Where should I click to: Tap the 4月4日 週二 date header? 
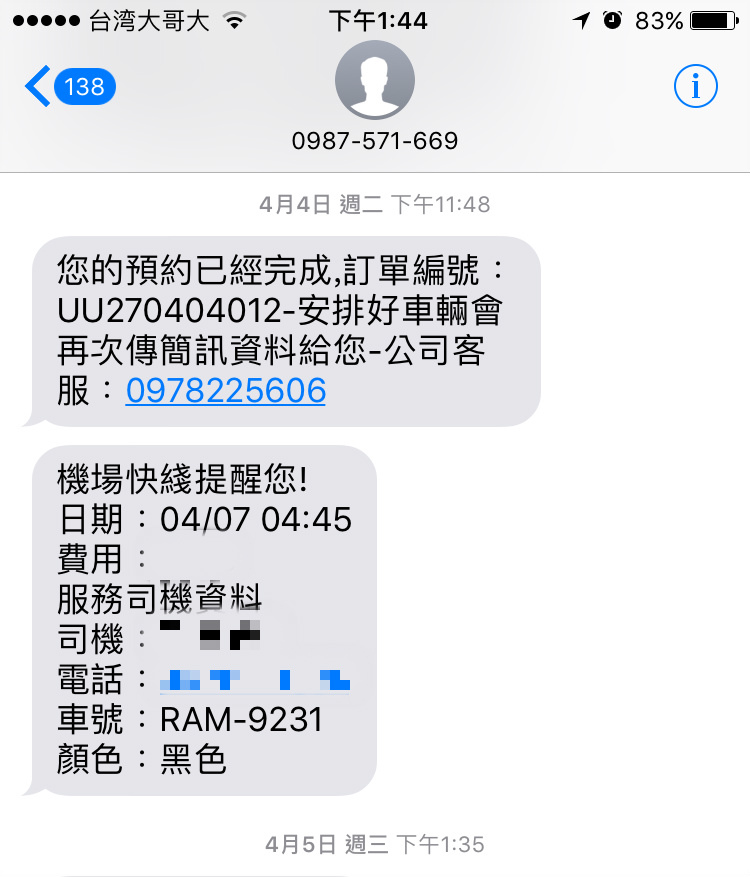pos(375,204)
